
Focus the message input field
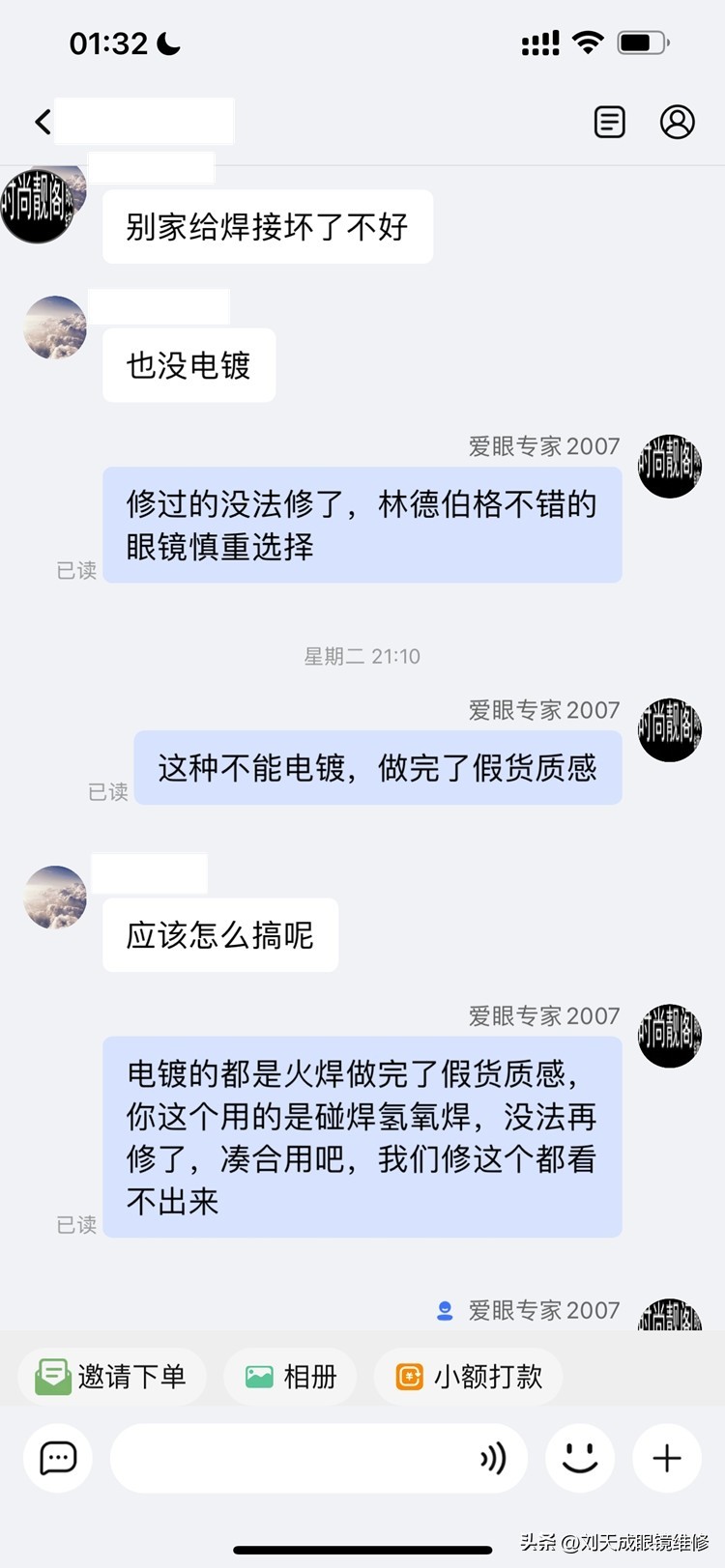click(290, 1458)
